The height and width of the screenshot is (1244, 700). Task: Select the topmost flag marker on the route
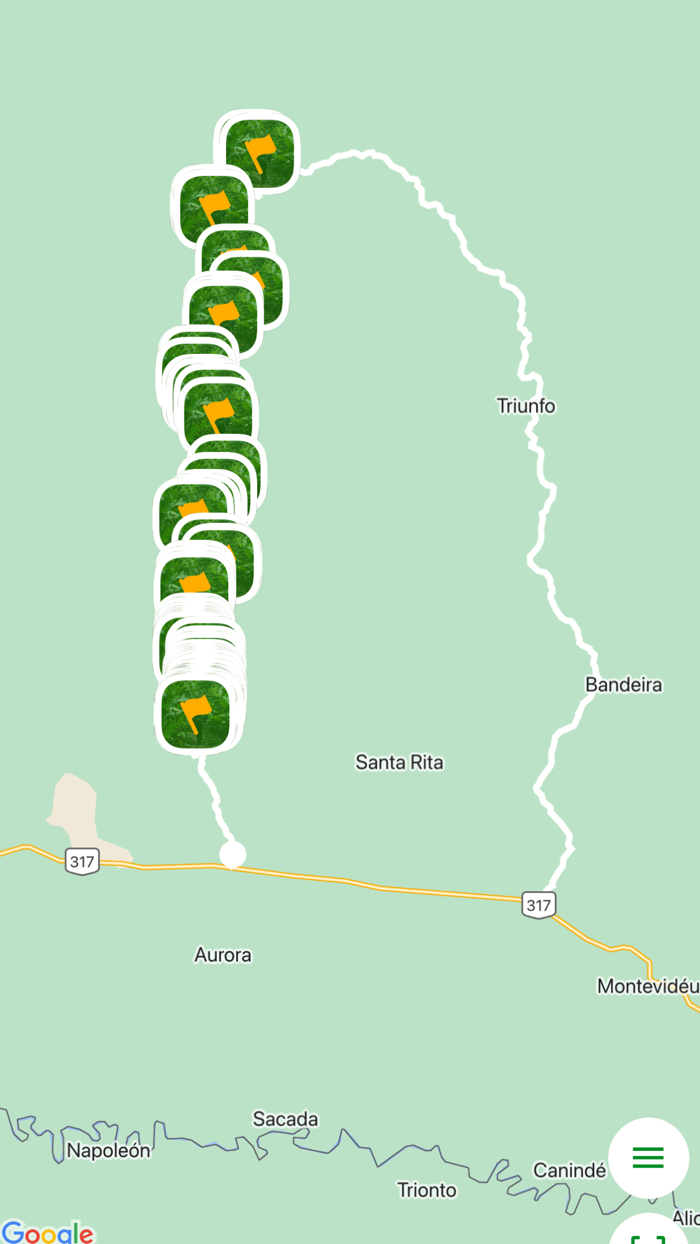point(260,153)
